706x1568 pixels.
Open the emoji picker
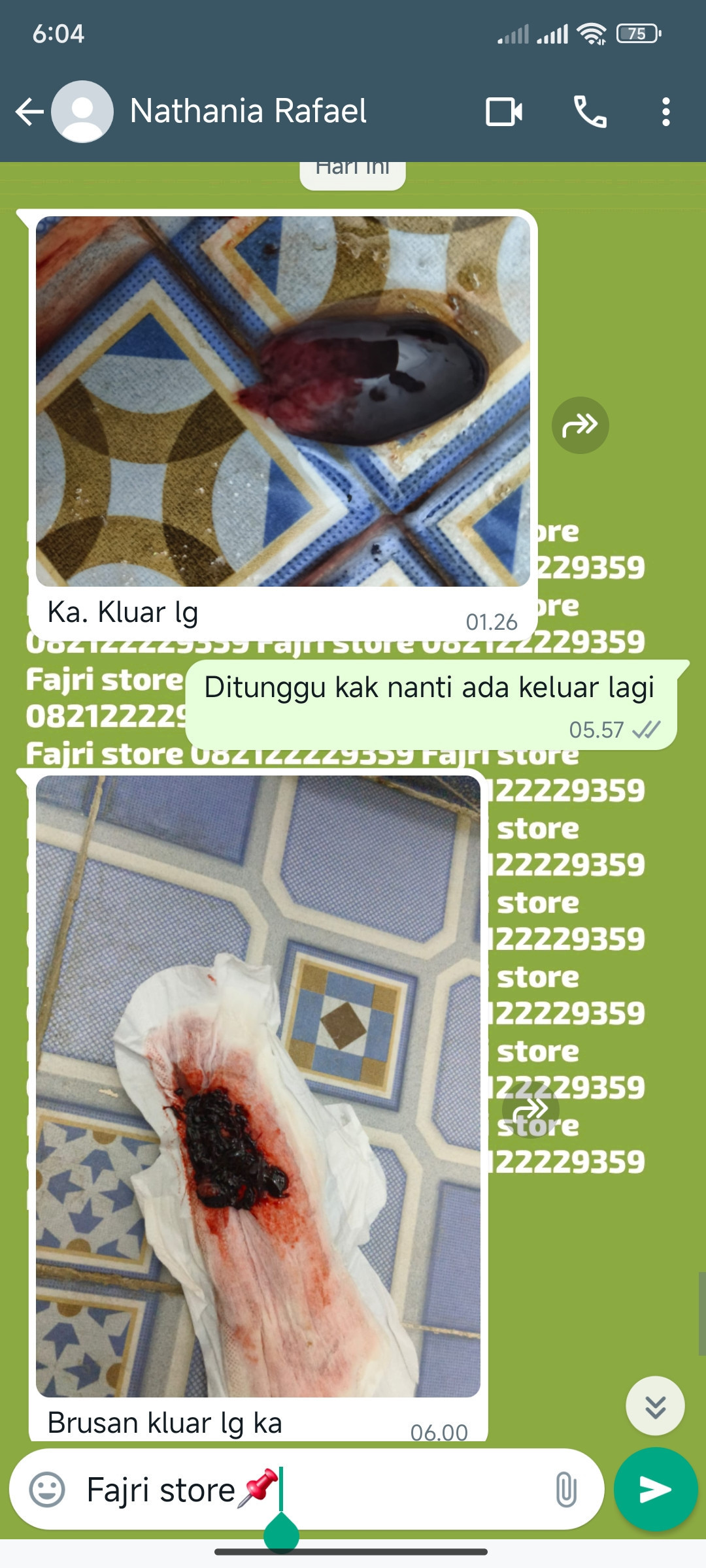(47, 1490)
